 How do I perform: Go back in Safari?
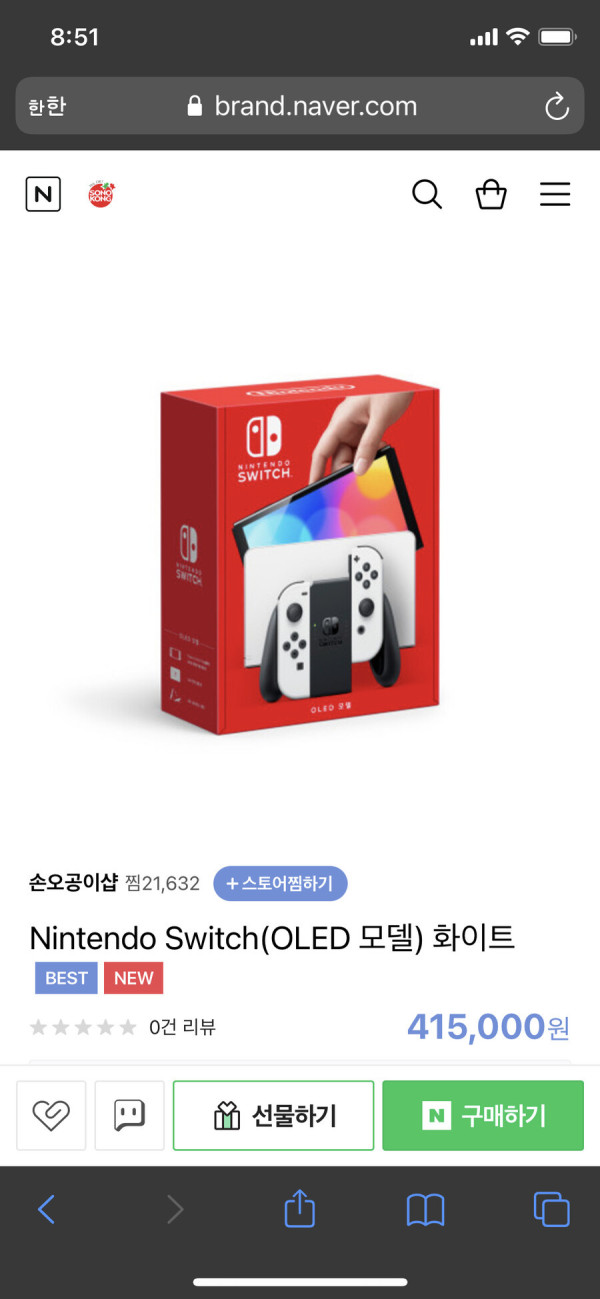46,1210
